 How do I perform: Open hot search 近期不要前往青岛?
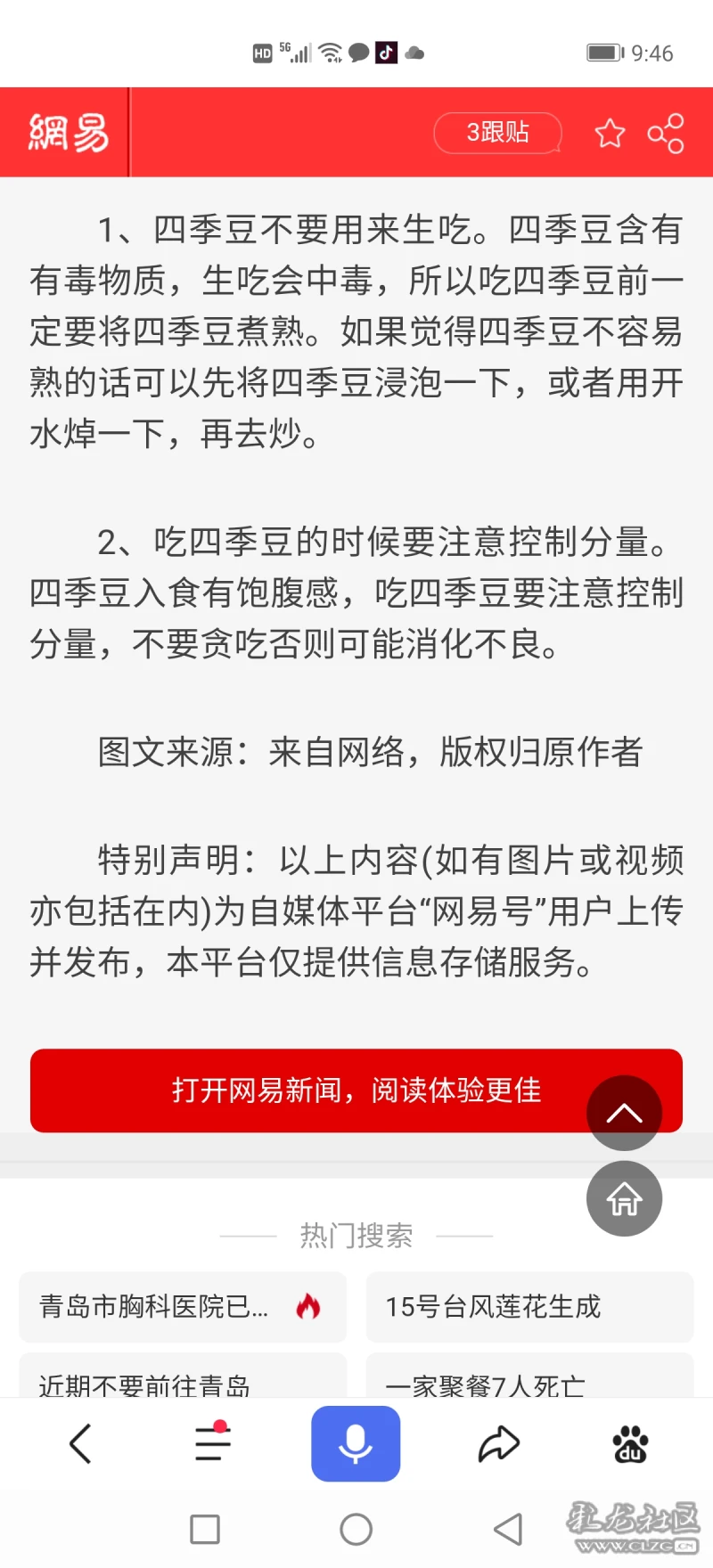pyautogui.click(x=182, y=1379)
